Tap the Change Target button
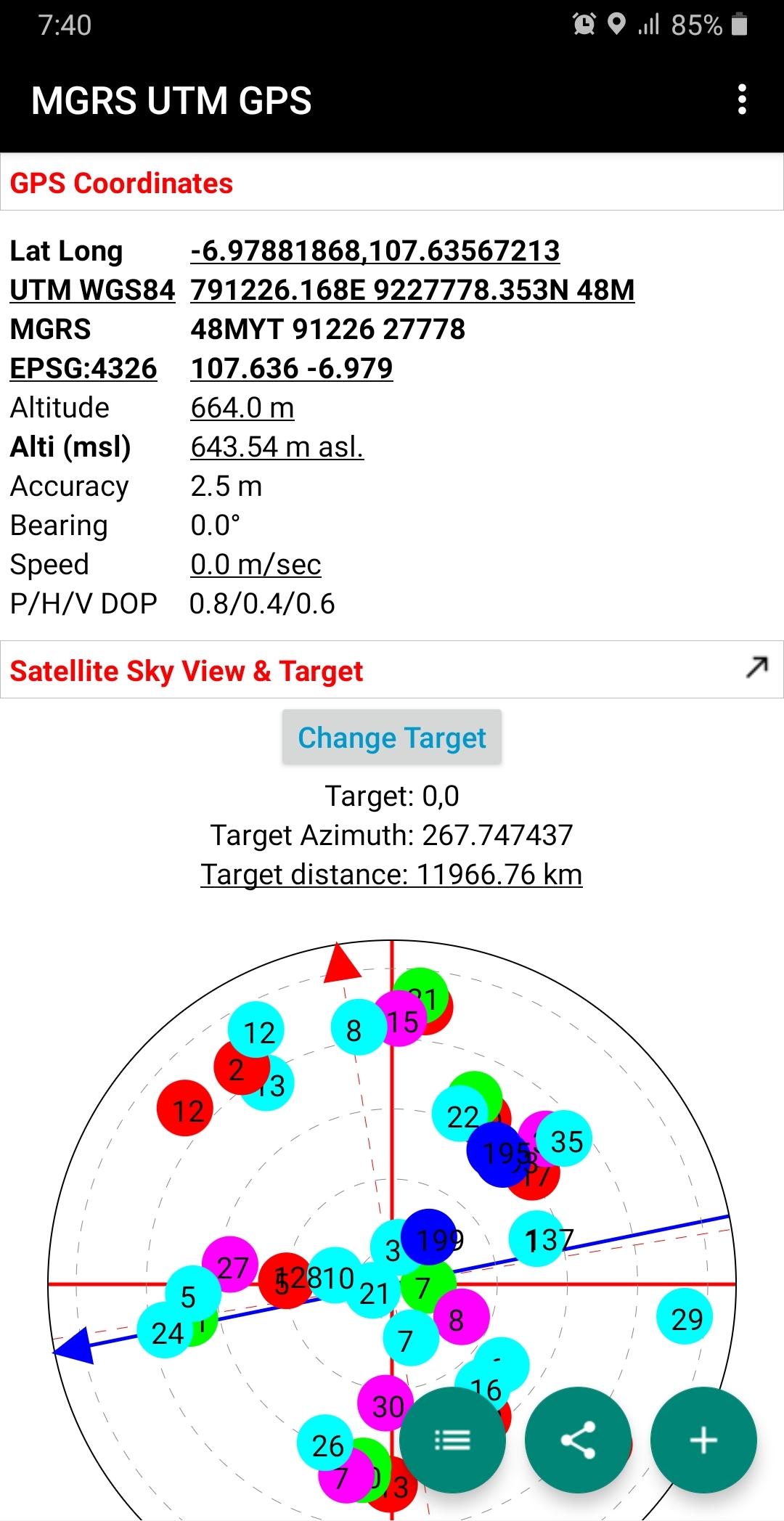Screen dimensions: 784x1521 (x=391, y=738)
